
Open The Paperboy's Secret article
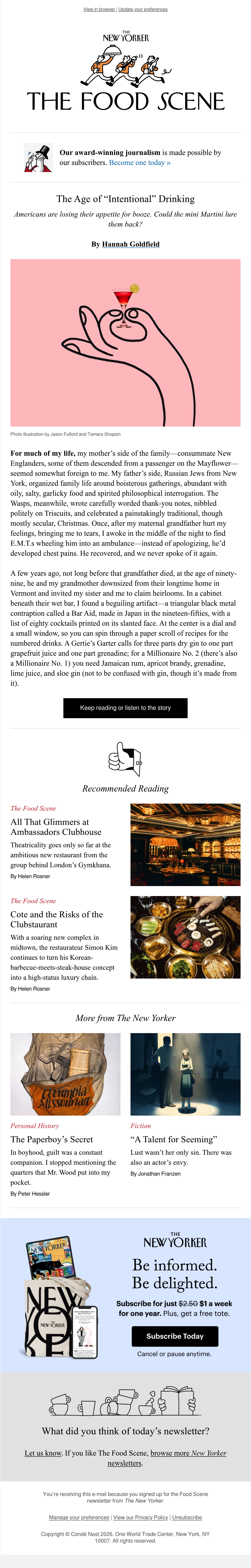pyautogui.click(x=52, y=1139)
